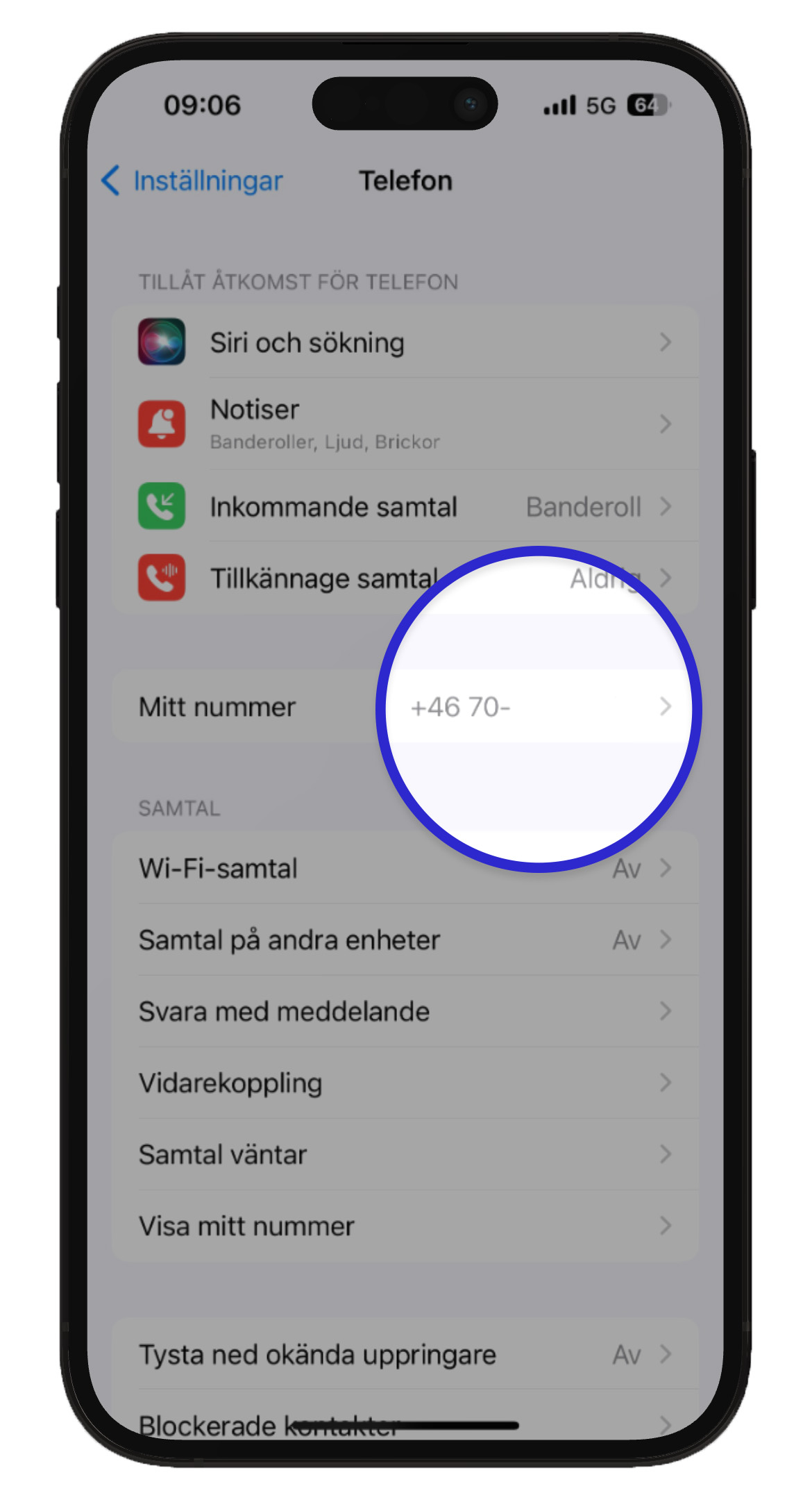Open Visa mitt nummer
The width and height of the screenshot is (812, 1500).
click(x=405, y=1226)
